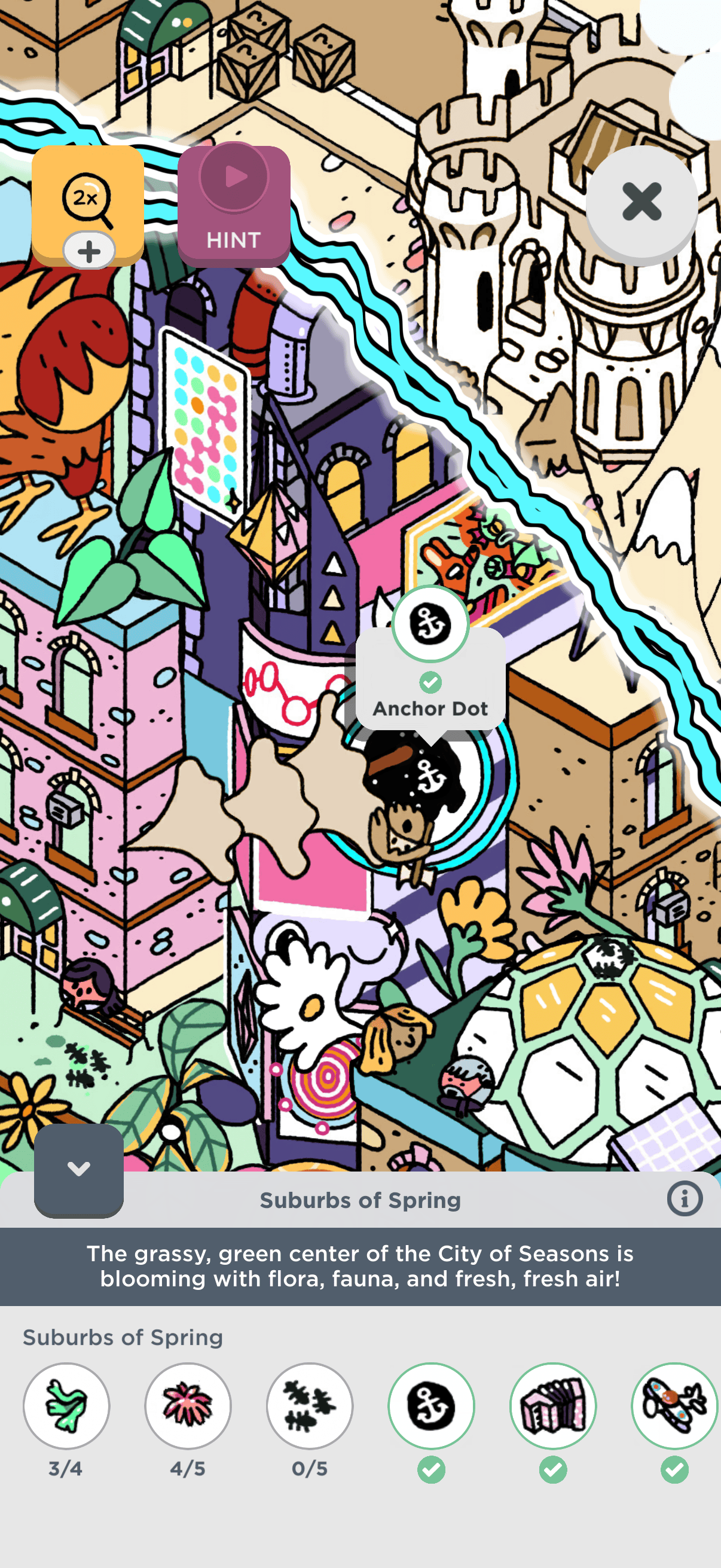The image size is (721, 1568).
Task: Select the green plant item showing 3/4
Action: point(66,1405)
